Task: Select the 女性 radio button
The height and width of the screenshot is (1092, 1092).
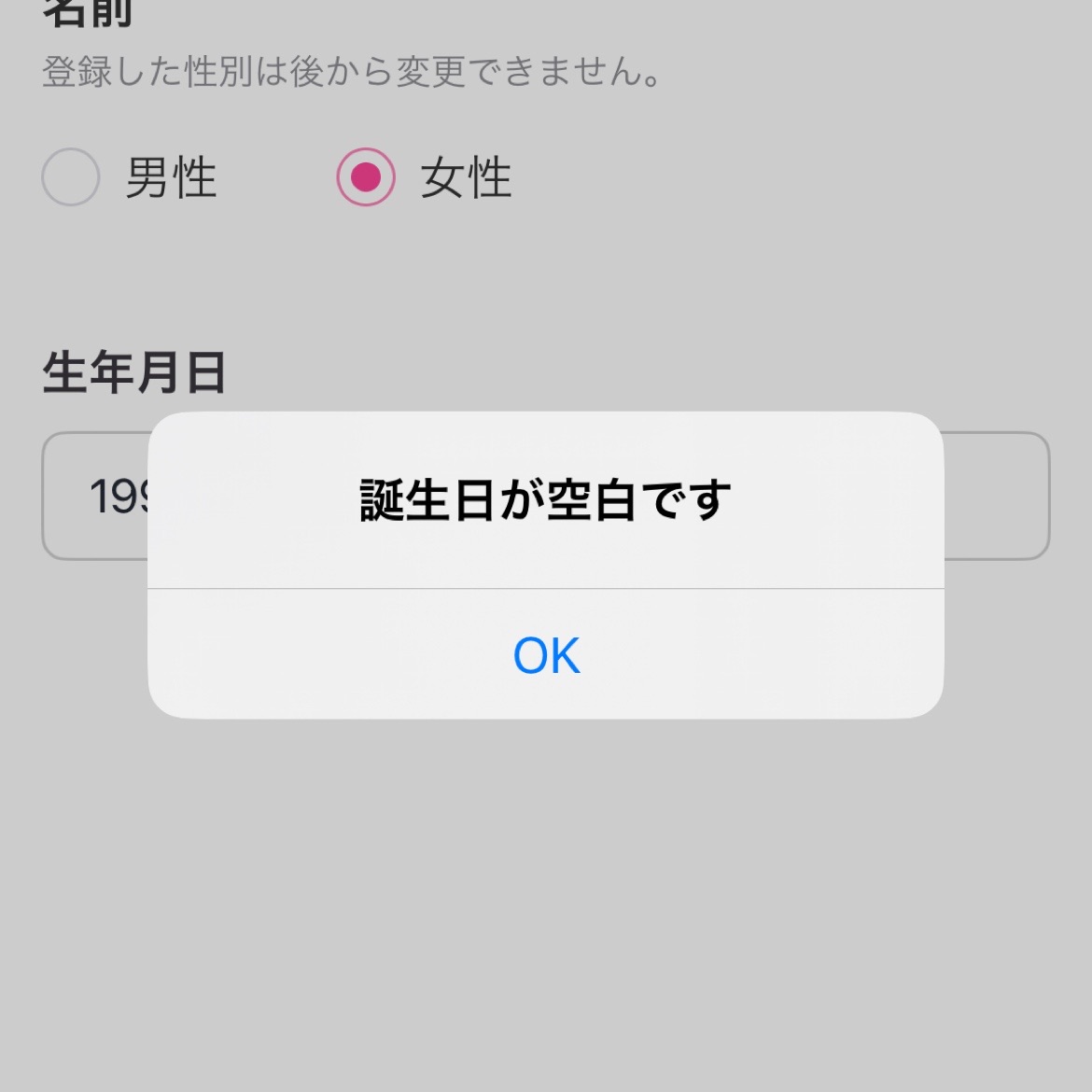Action: click(366, 177)
